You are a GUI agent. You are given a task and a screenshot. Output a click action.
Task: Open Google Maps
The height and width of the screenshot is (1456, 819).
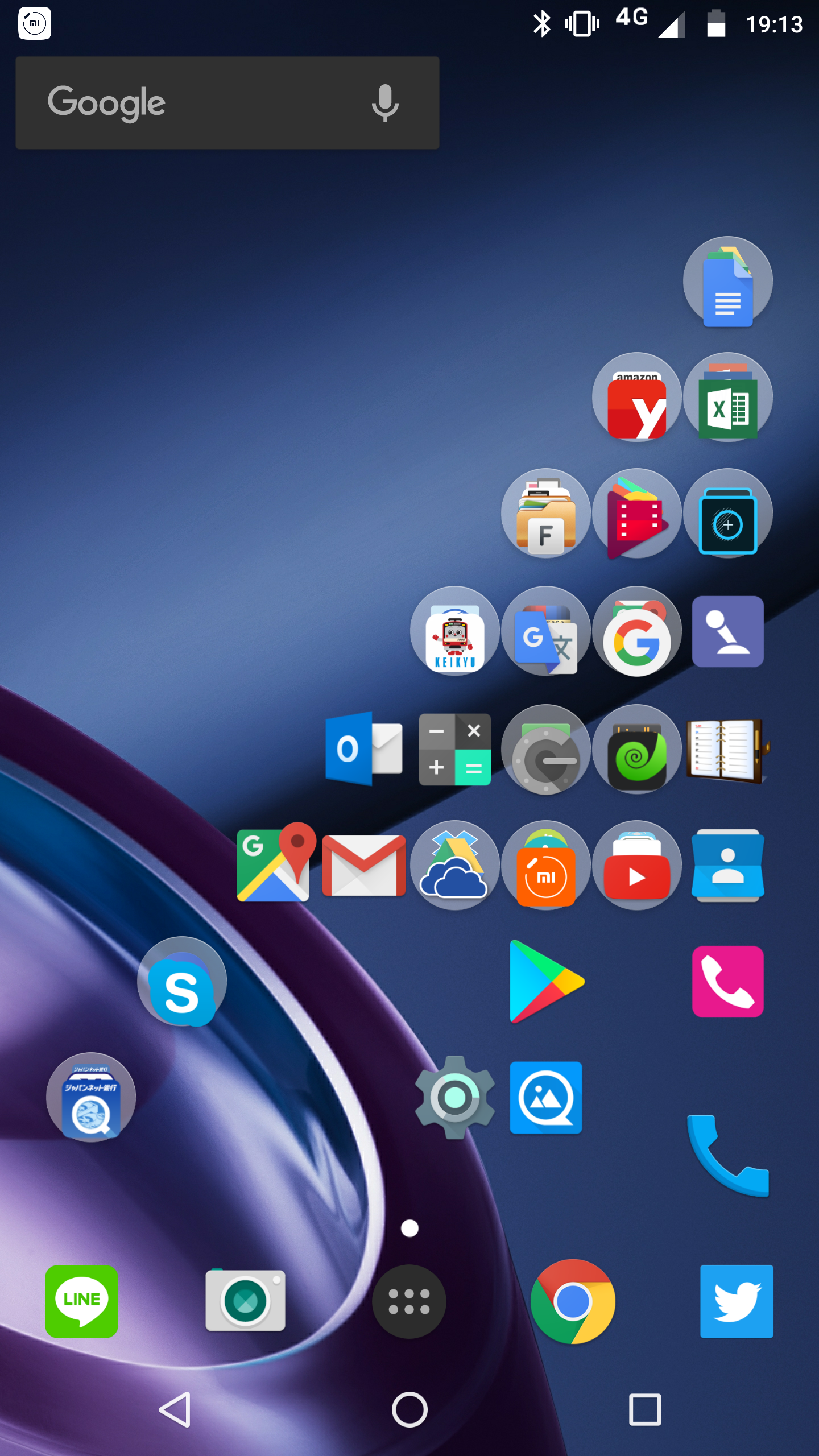tap(274, 863)
